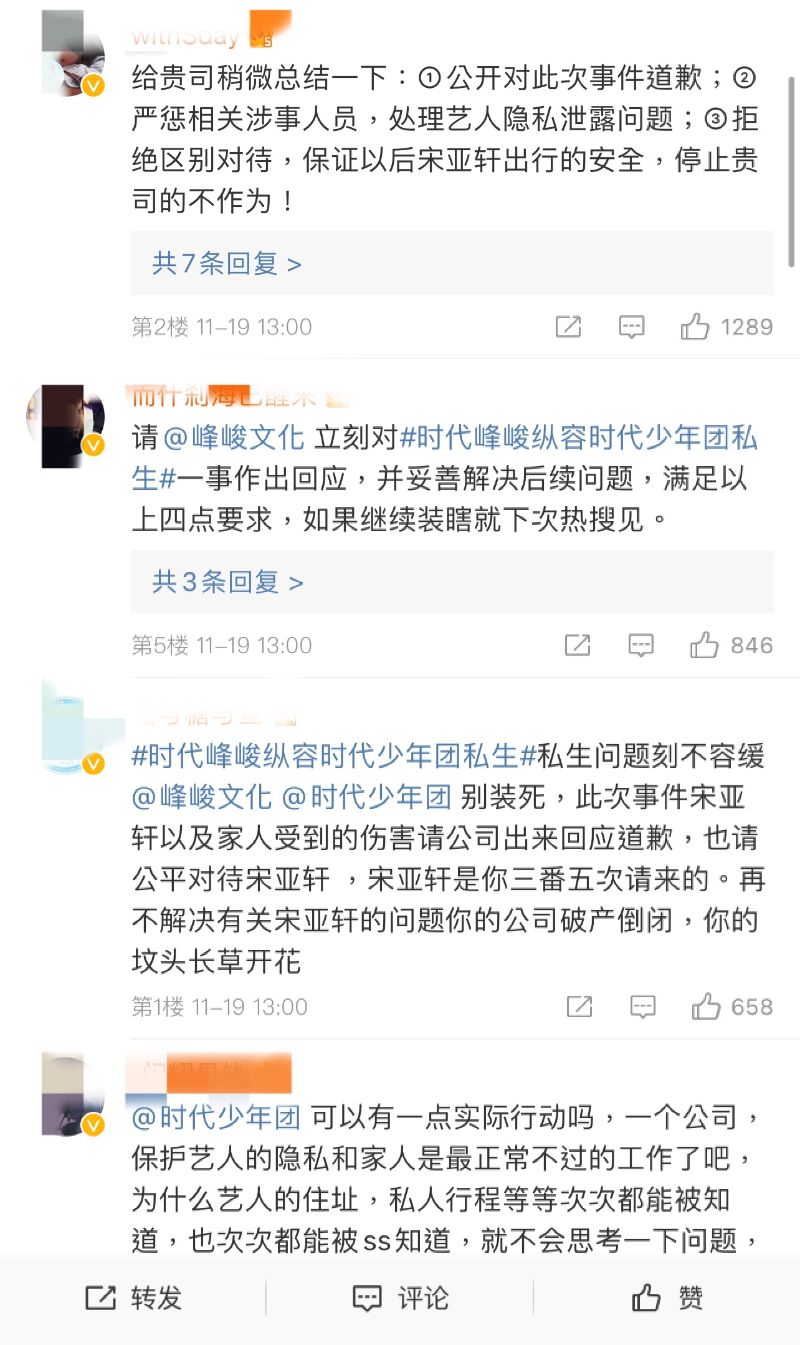Repost the 第2楼 comment

coord(568,327)
